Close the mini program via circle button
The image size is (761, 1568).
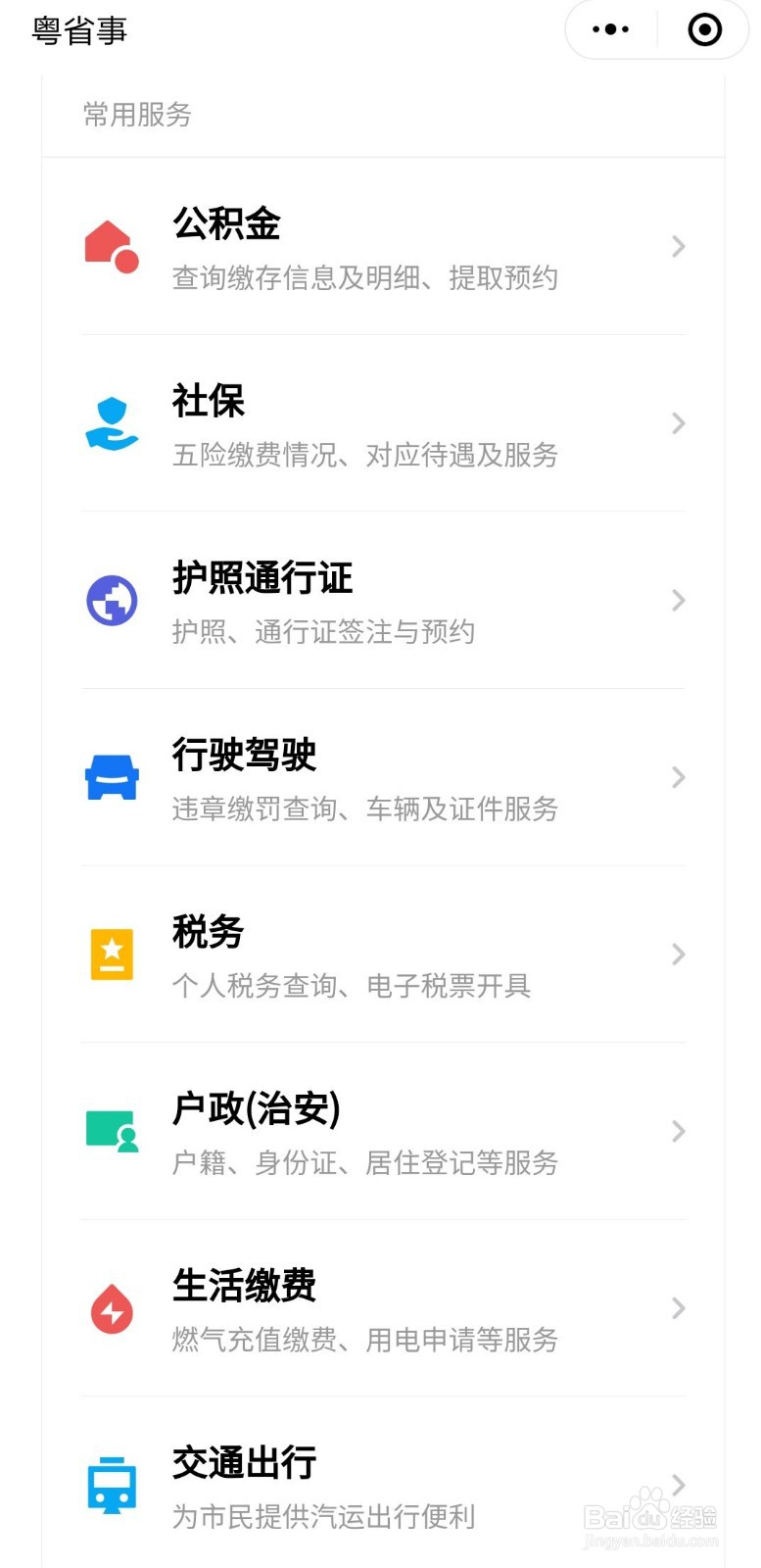705,29
